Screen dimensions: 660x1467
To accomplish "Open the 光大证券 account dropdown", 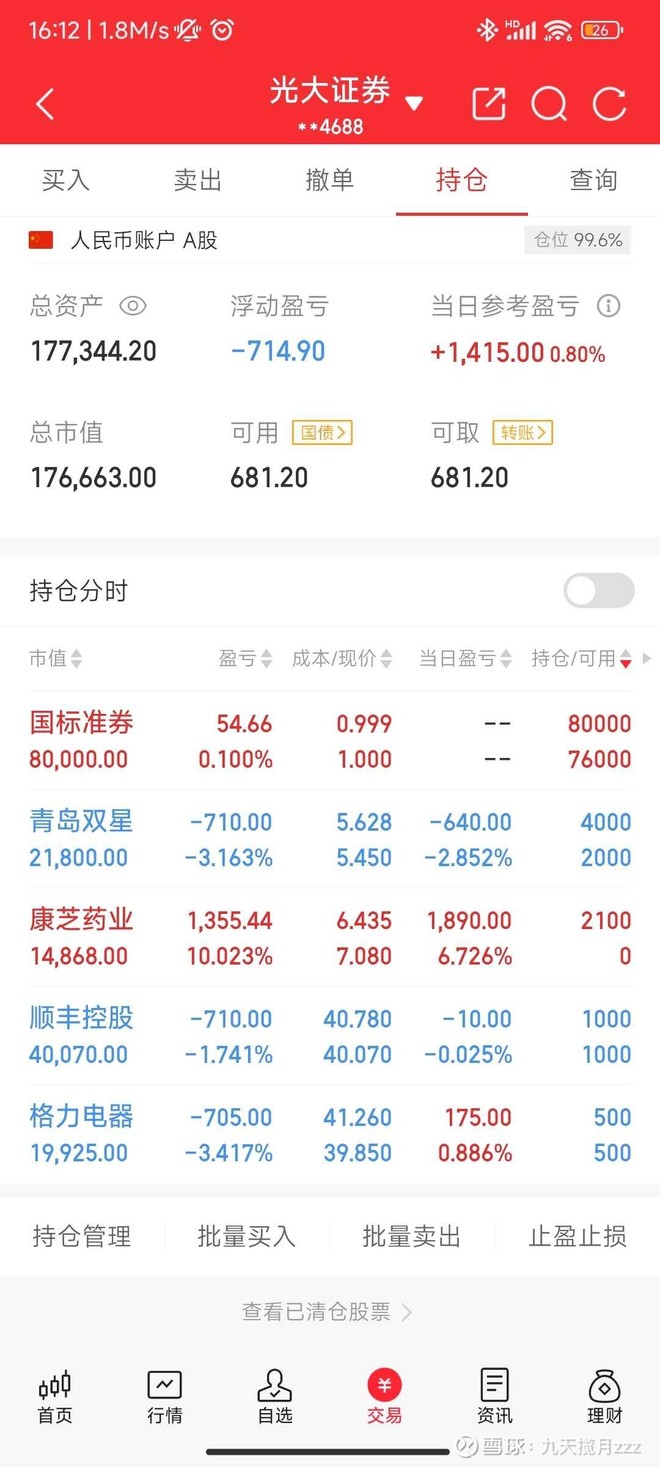I will pyautogui.click(x=414, y=103).
